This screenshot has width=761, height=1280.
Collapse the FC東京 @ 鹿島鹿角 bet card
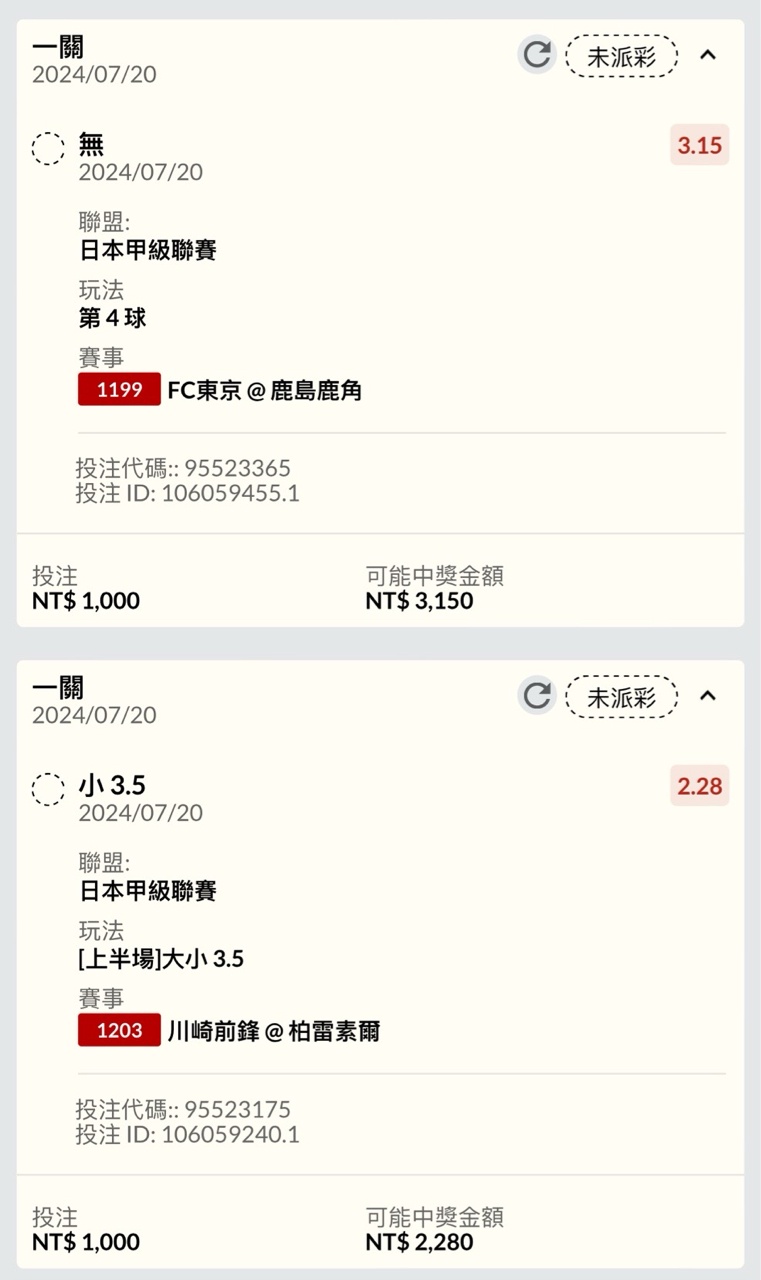[708, 55]
